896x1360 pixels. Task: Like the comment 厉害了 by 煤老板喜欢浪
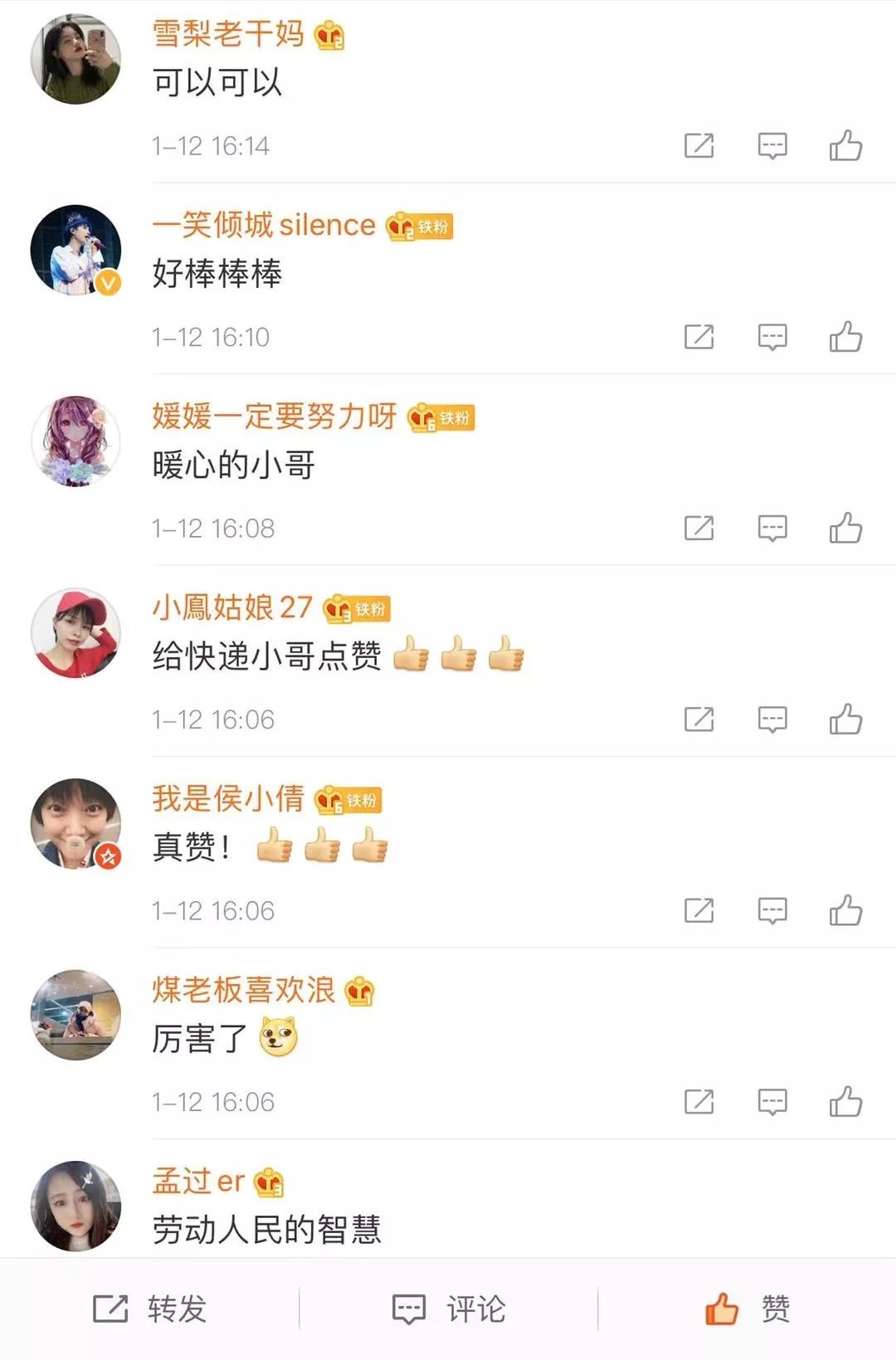(x=845, y=1100)
